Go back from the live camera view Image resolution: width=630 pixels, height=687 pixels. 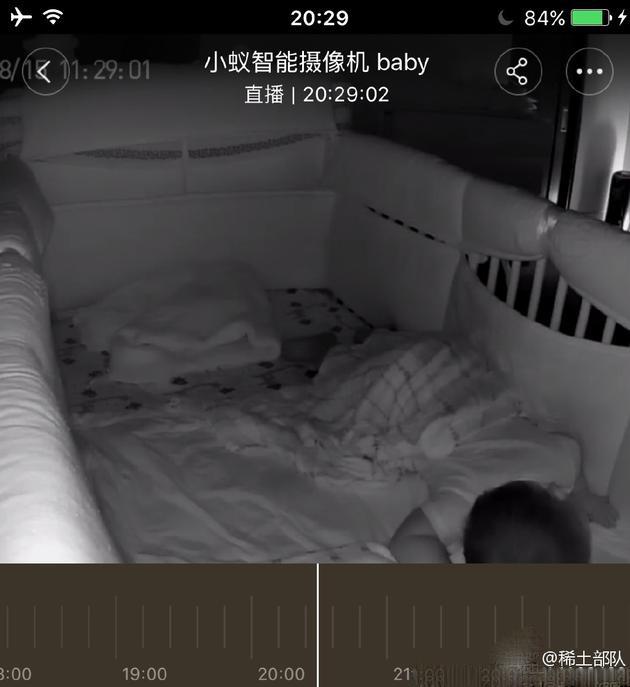coord(45,72)
